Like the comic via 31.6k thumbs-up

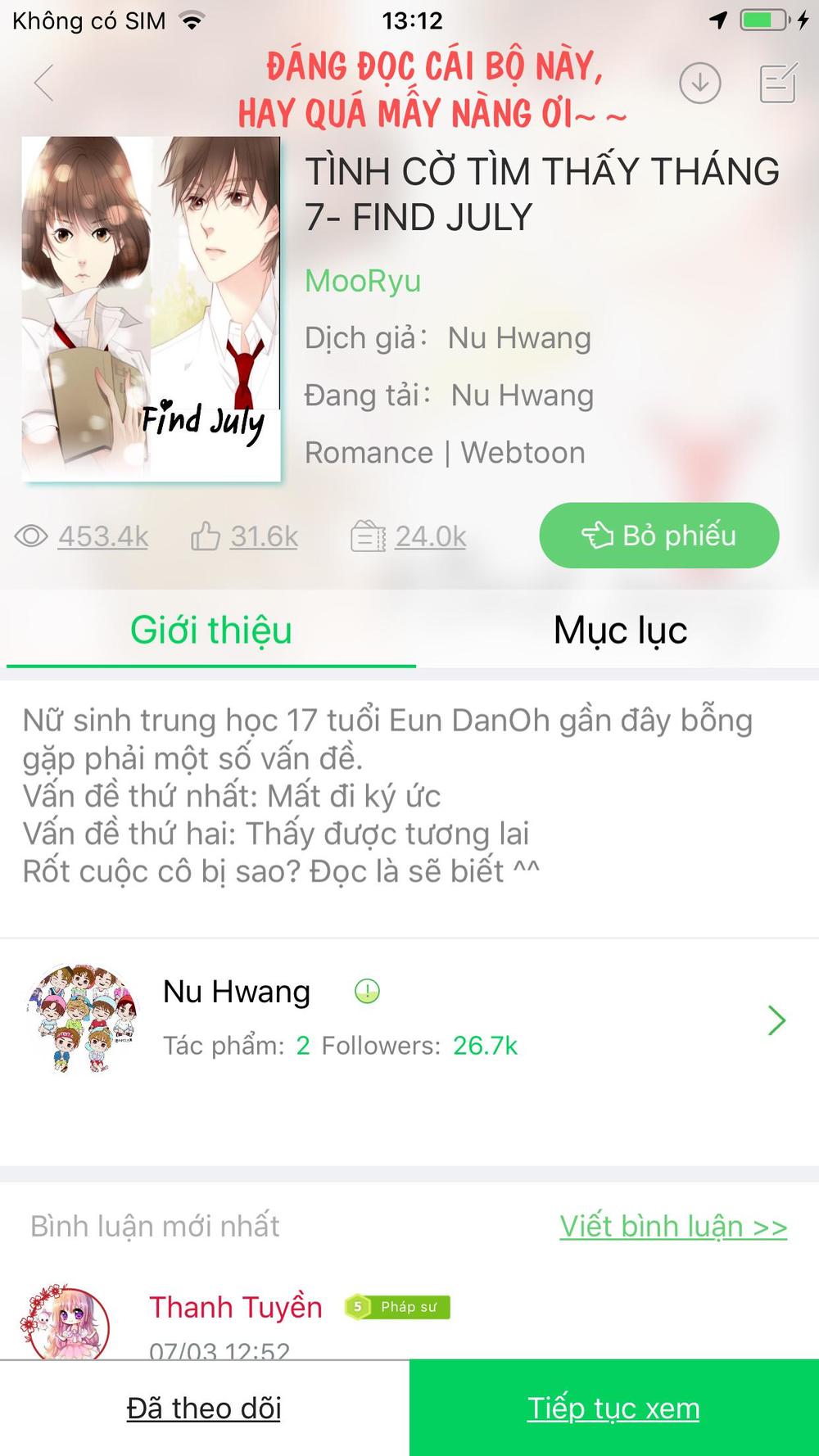coord(245,536)
